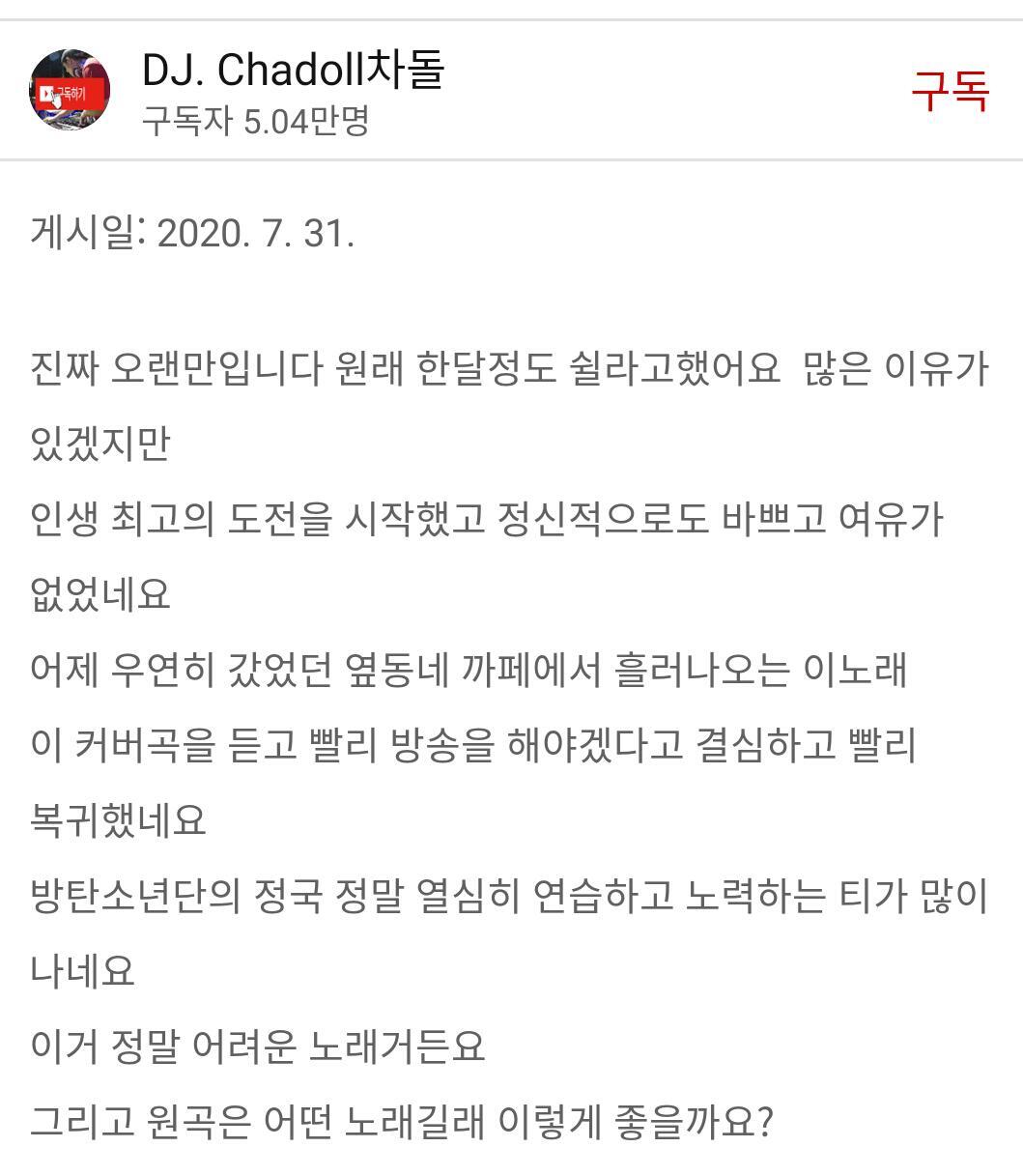Subscribe to DJ. Chadoll via 구독 button
The width and height of the screenshot is (1023, 1176).
pyautogui.click(x=950, y=90)
